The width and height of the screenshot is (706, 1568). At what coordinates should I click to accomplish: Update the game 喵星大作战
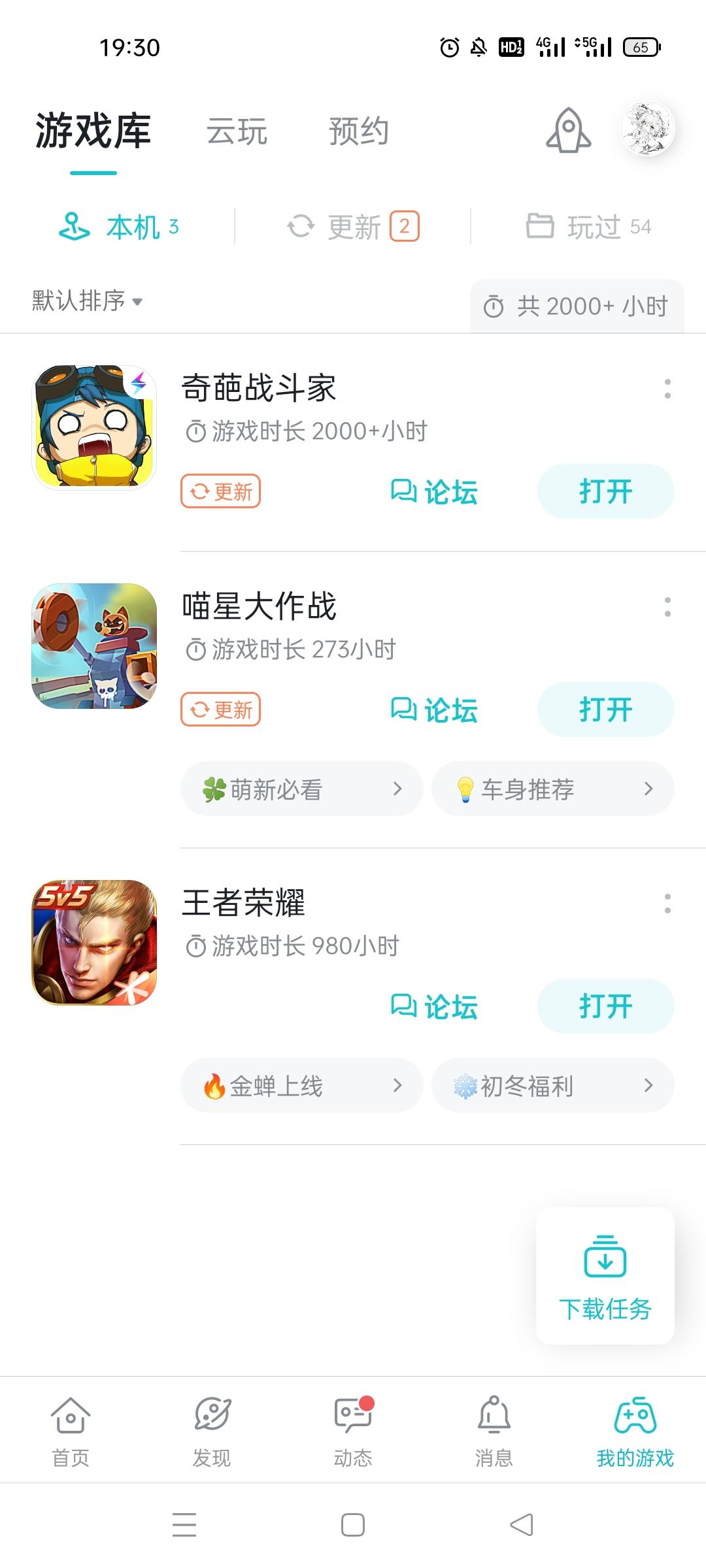pyautogui.click(x=220, y=710)
